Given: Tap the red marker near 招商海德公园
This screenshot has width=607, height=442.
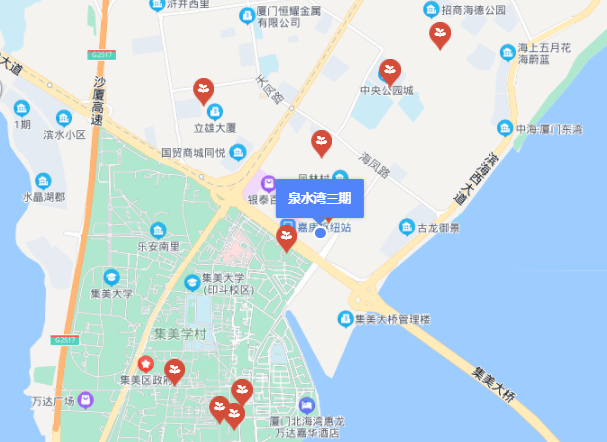Looking at the screenshot, I should tap(439, 35).
